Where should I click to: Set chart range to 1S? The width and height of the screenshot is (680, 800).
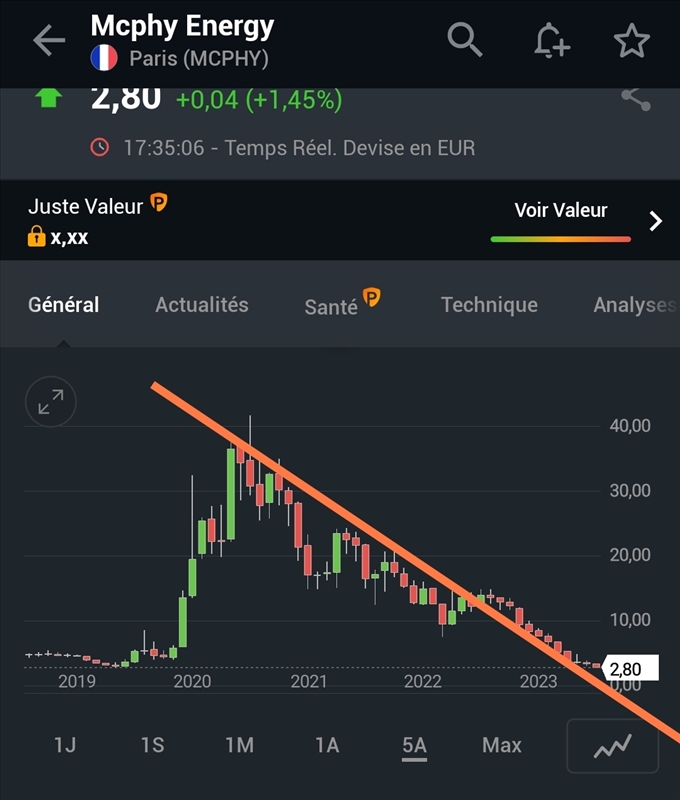tap(152, 745)
